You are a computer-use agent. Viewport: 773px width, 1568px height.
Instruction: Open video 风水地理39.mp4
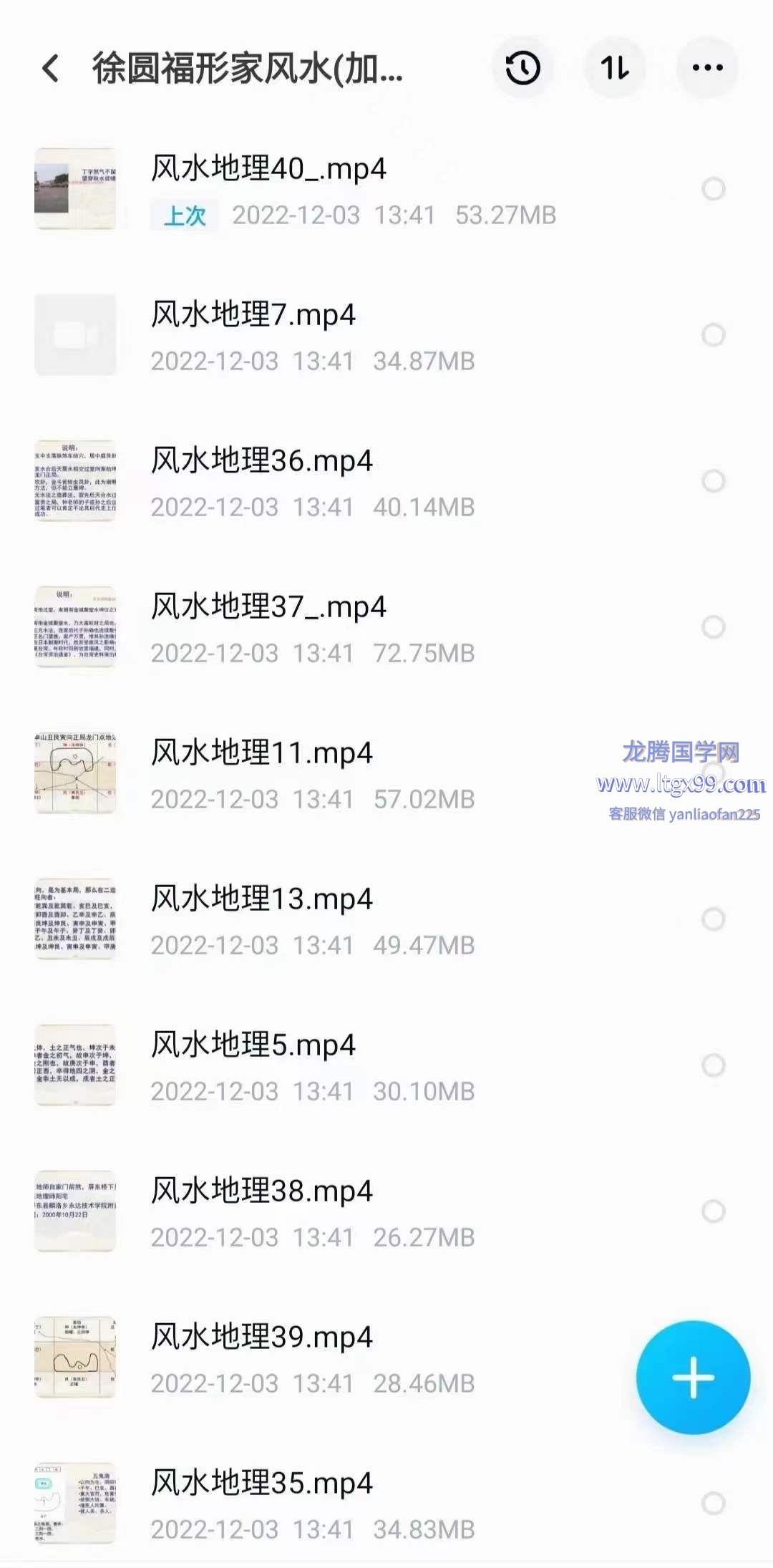[262, 1337]
